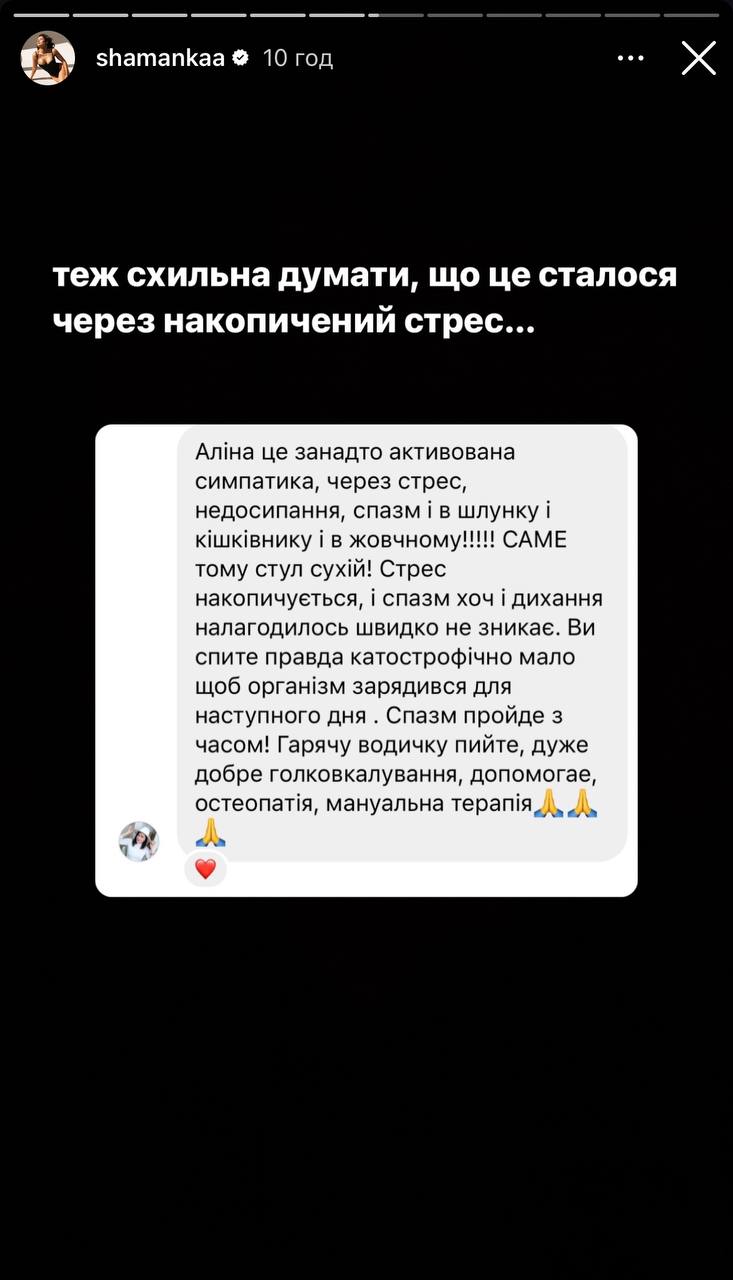
Task: Expand story options with the ellipsis menu
Action: tap(630, 57)
